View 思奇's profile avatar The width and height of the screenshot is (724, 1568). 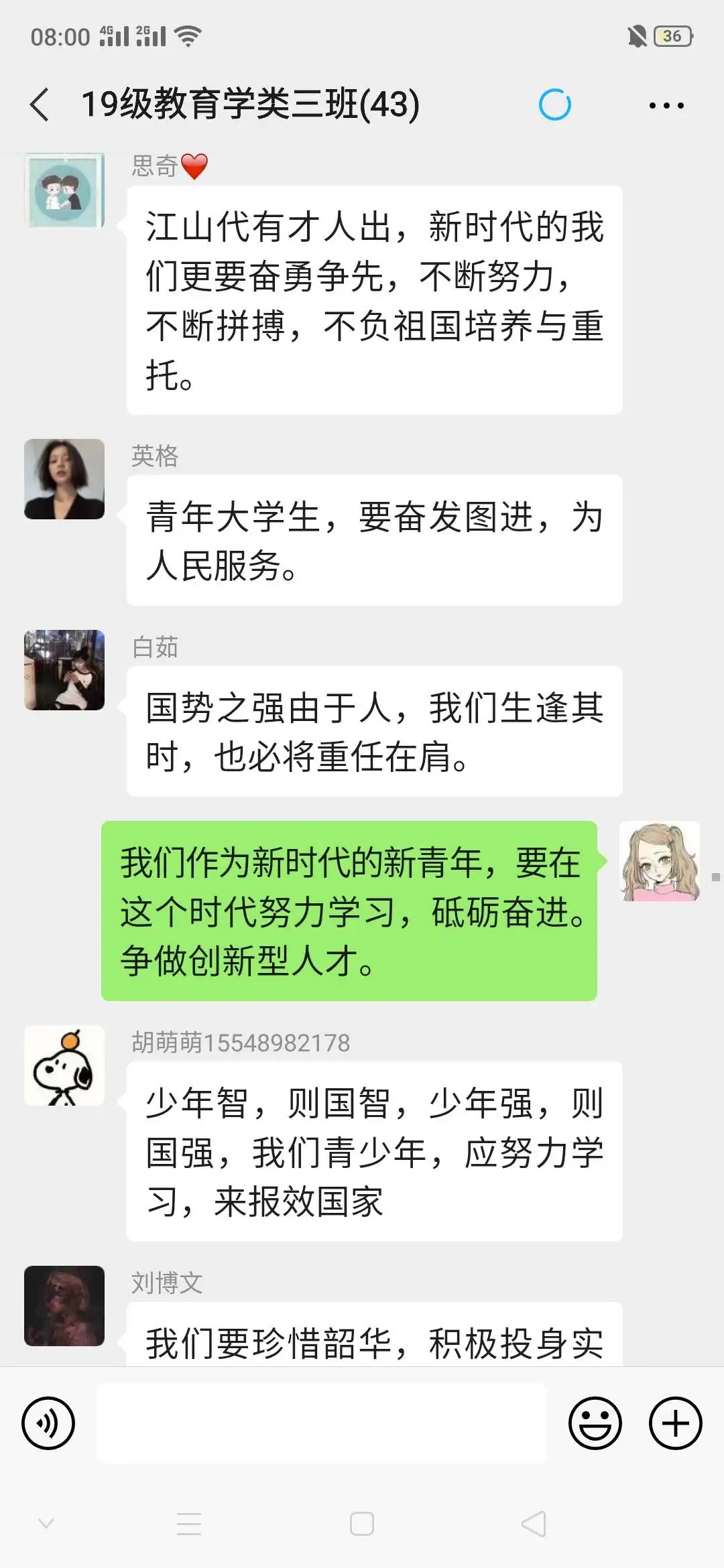tap(64, 191)
